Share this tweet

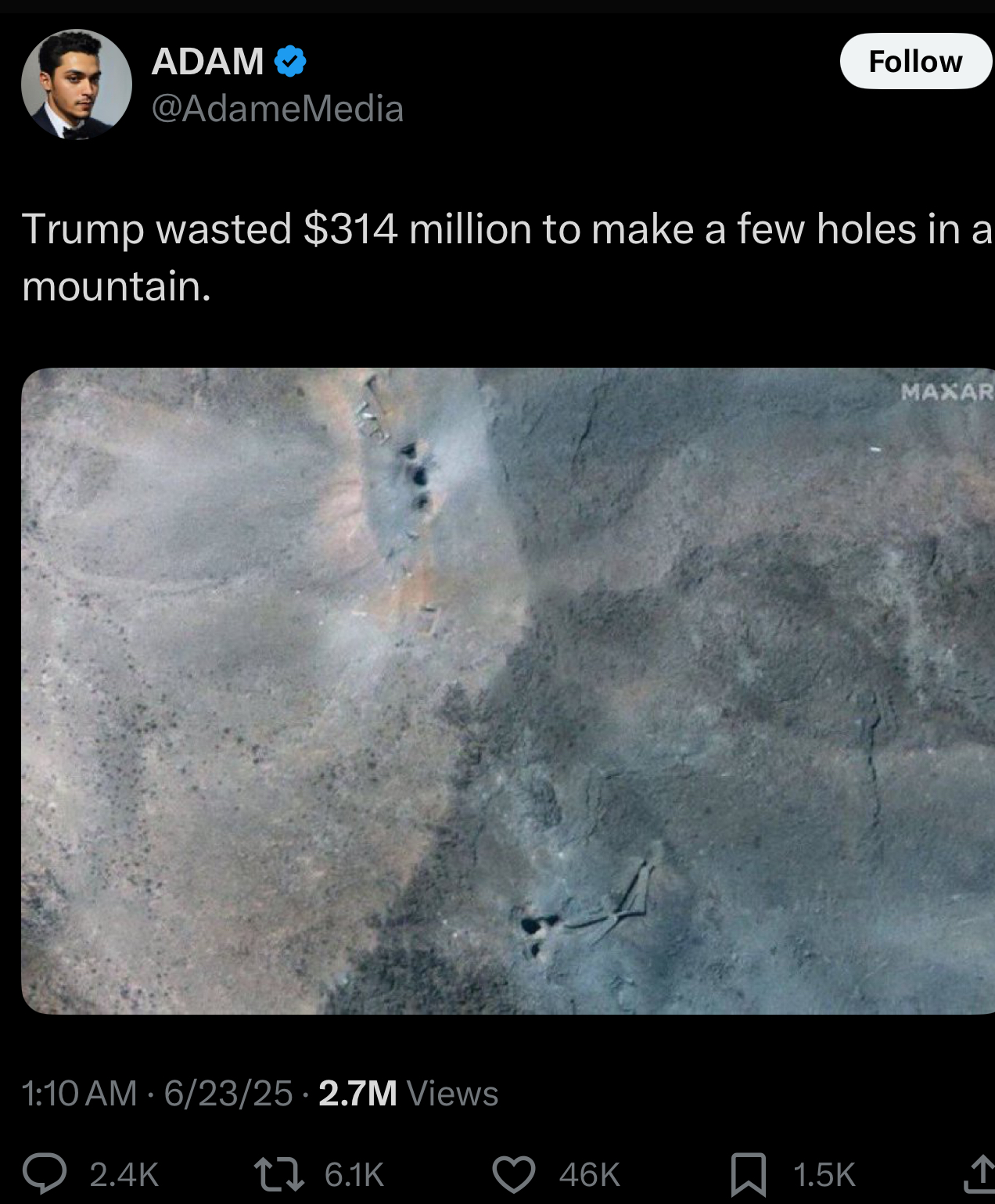click(978, 1173)
